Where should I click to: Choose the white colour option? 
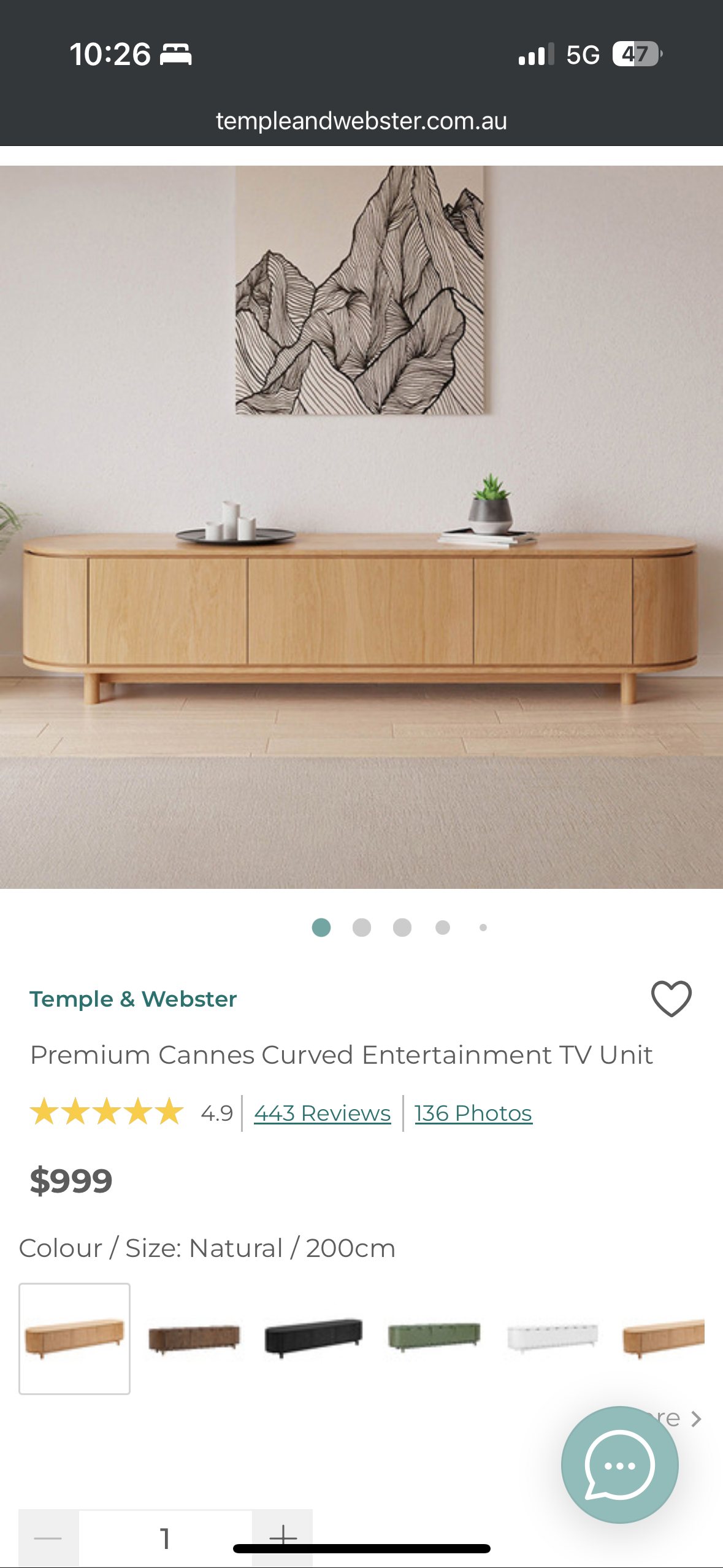coord(553,1339)
